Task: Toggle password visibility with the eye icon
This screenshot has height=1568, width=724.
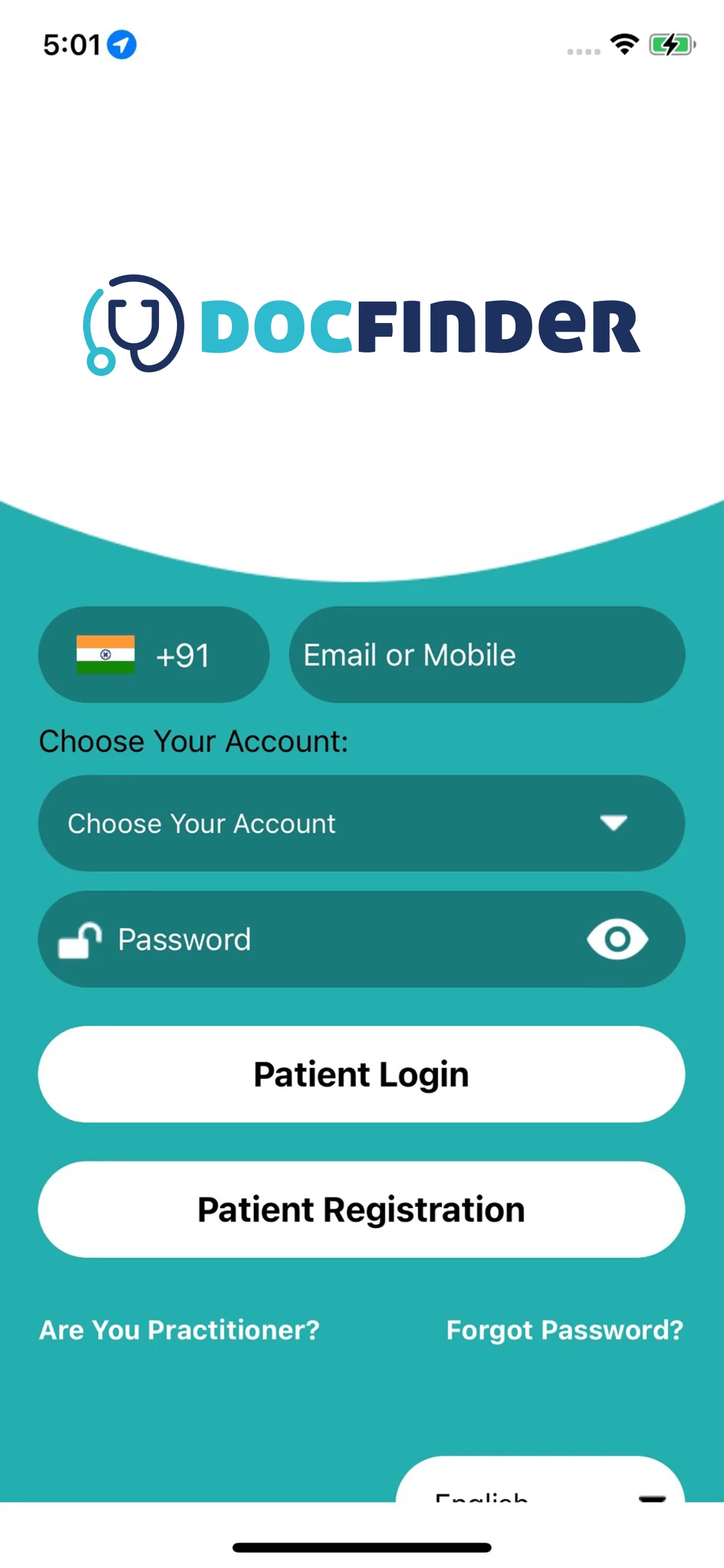Action: (x=617, y=938)
